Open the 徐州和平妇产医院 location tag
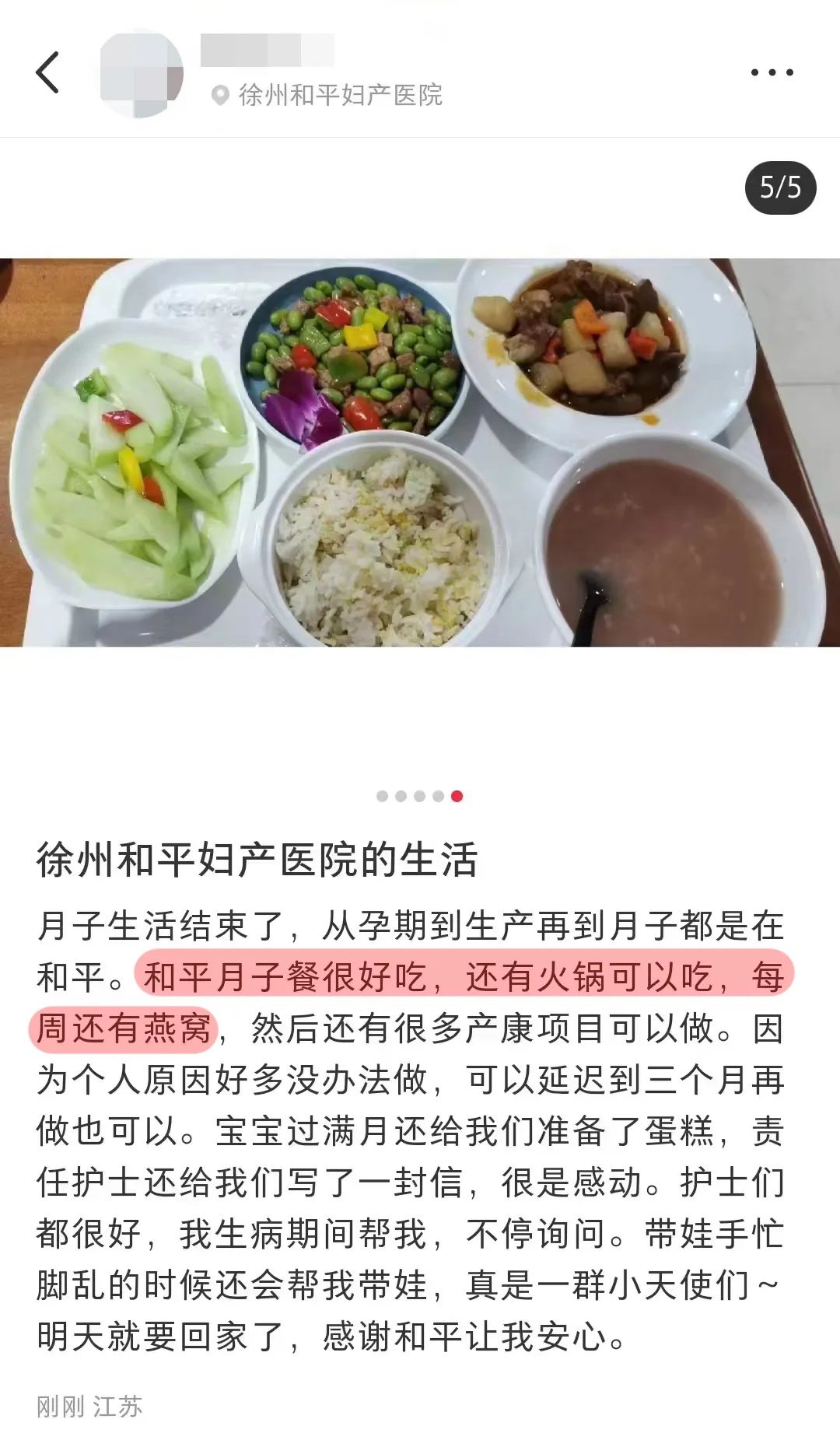The height and width of the screenshot is (1447, 840). pyautogui.click(x=327, y=95)
